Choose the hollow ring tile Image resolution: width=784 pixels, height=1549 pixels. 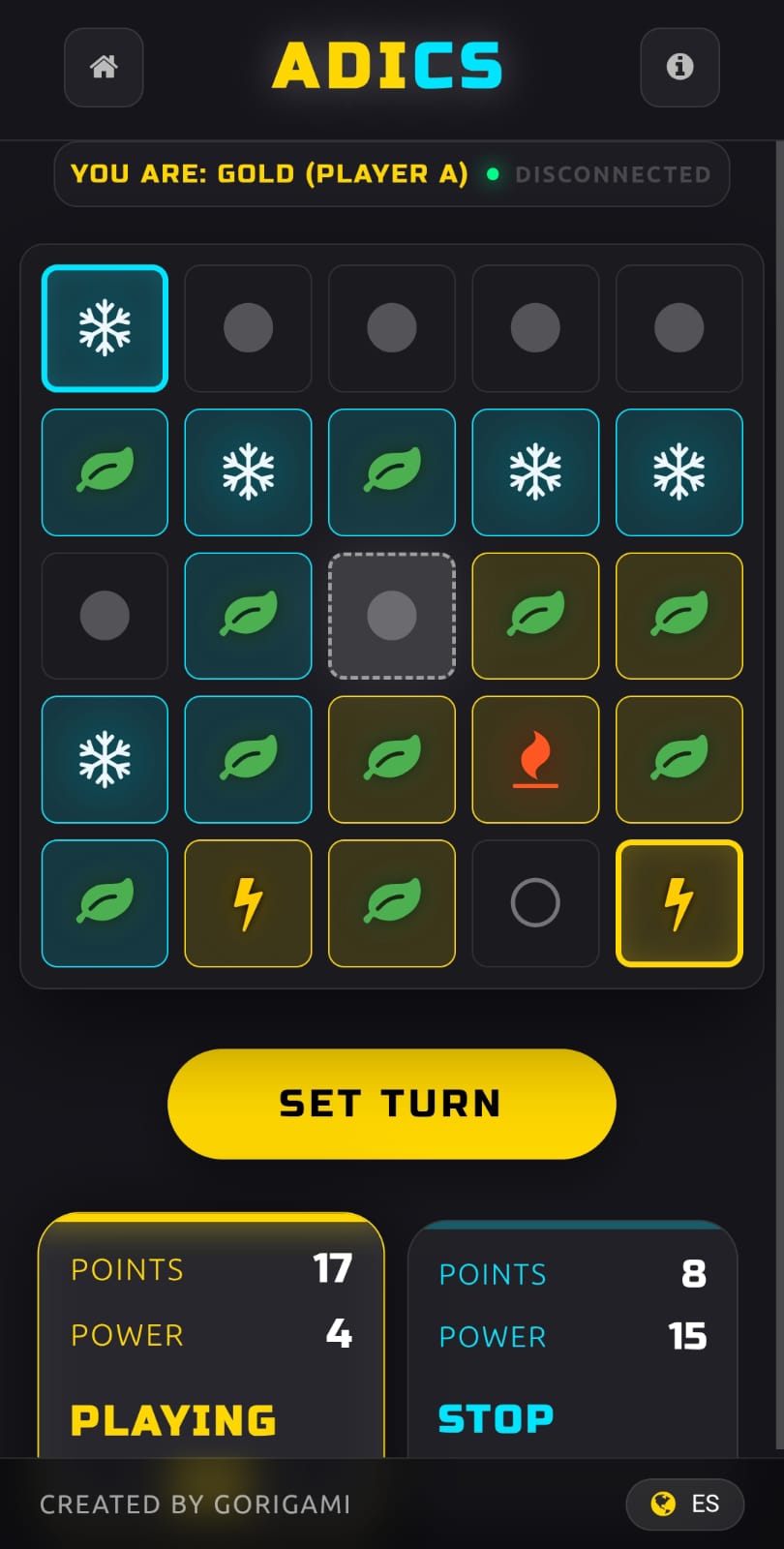(x=535, y=903)
